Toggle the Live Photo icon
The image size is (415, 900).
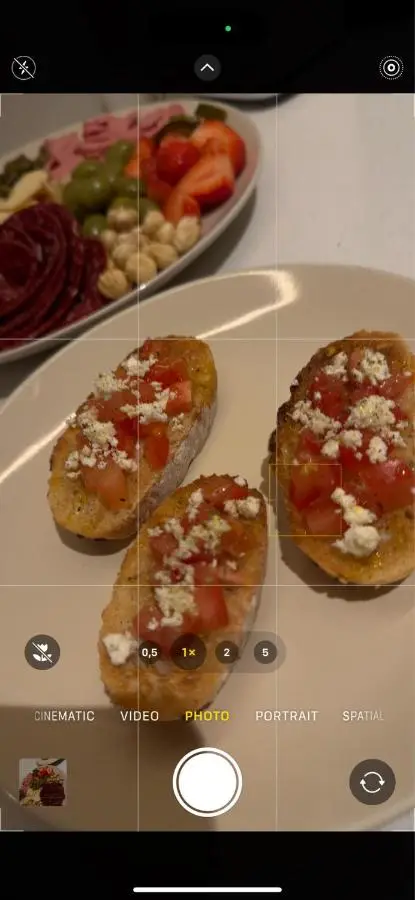[391, 68]
